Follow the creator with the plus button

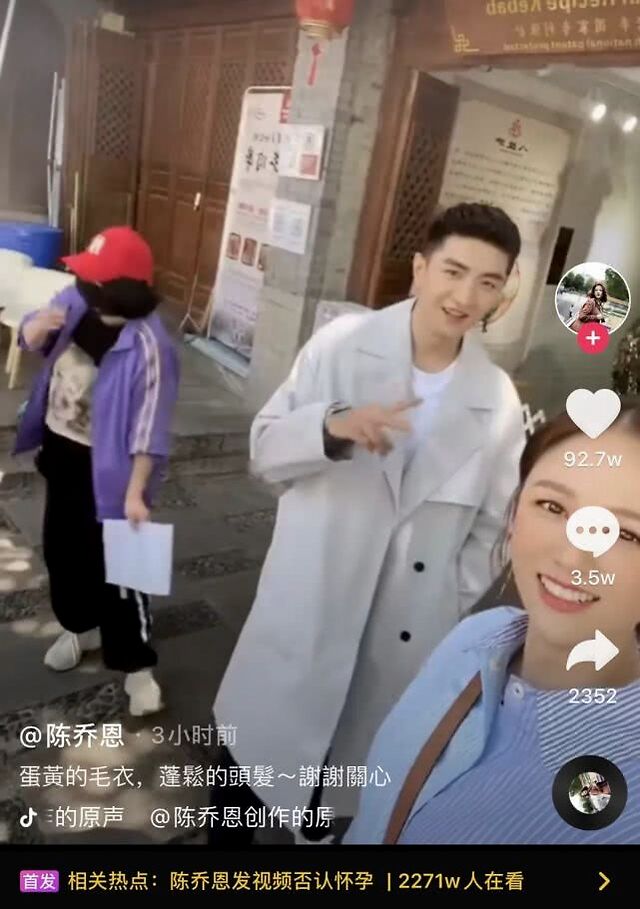click(593, 338)
